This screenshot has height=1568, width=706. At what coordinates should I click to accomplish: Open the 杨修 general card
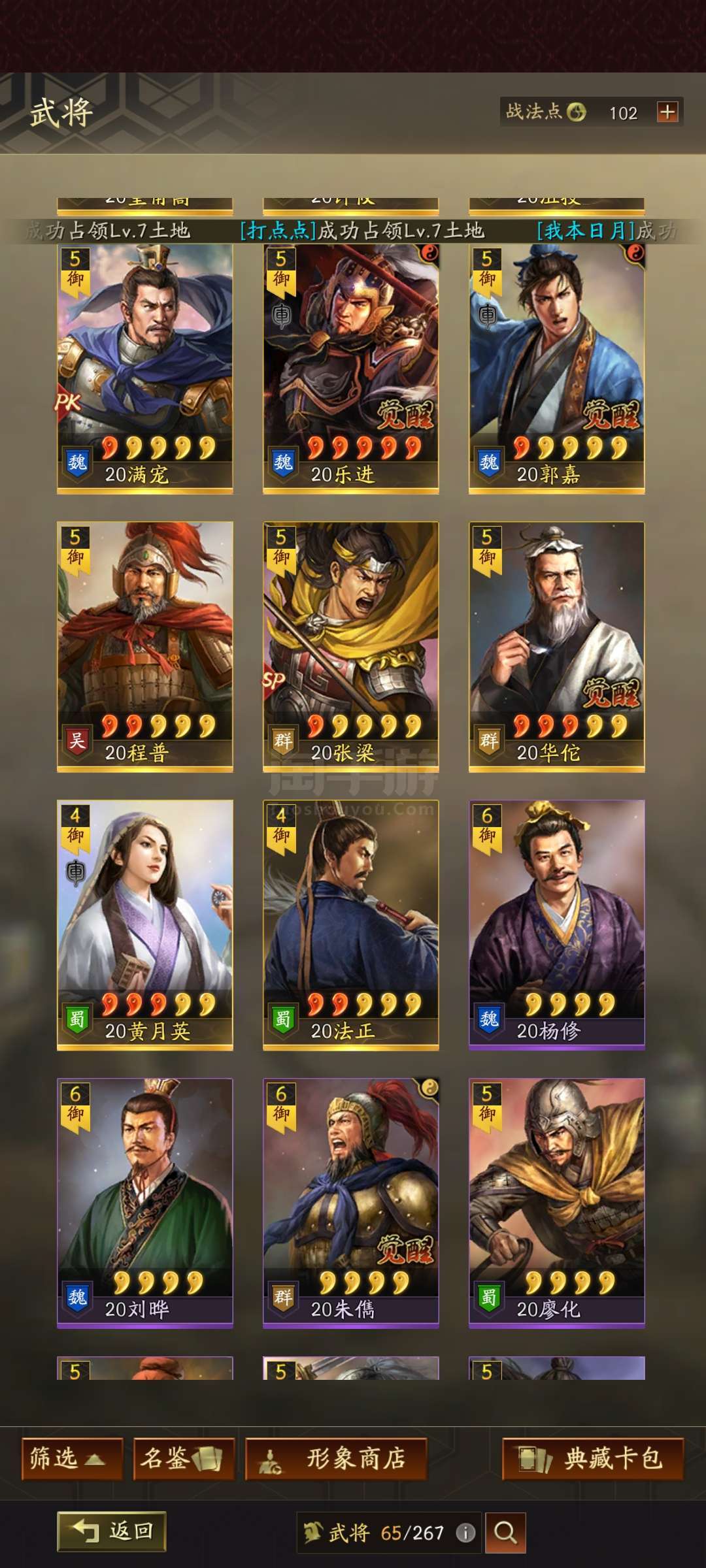pyautogui.click(x=557, y=925)
